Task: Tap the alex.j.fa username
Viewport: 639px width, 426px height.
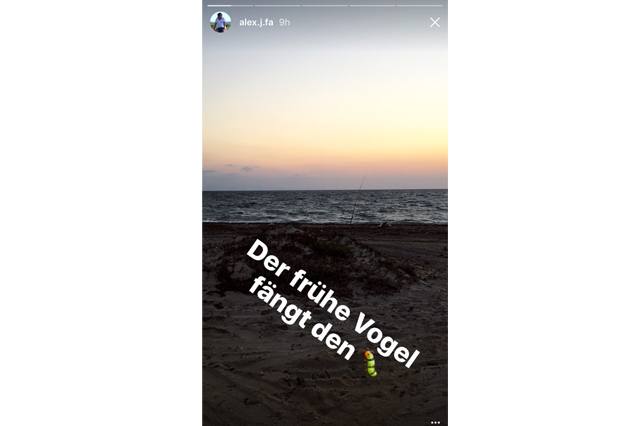Action: [255, 22]
